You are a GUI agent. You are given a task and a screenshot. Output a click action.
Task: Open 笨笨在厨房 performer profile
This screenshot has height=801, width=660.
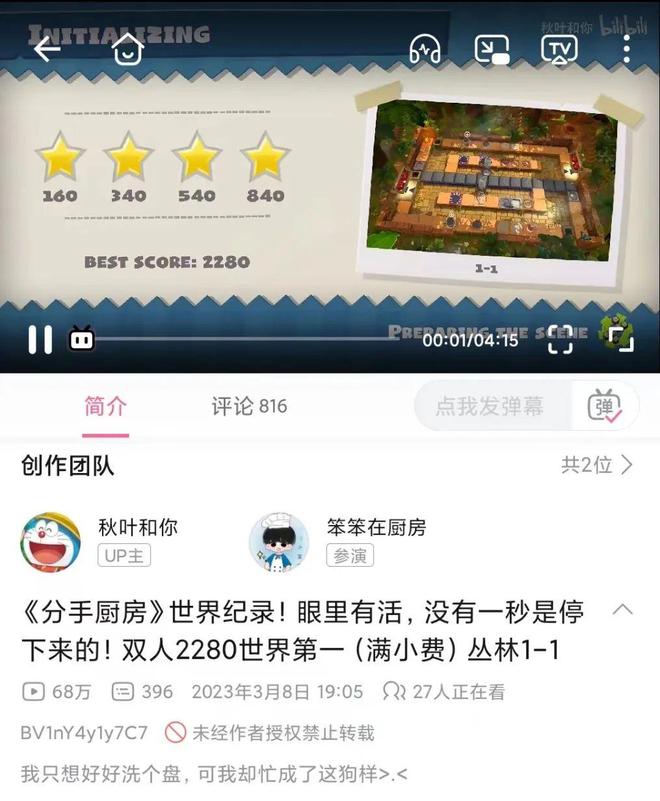tap(278, 541)
